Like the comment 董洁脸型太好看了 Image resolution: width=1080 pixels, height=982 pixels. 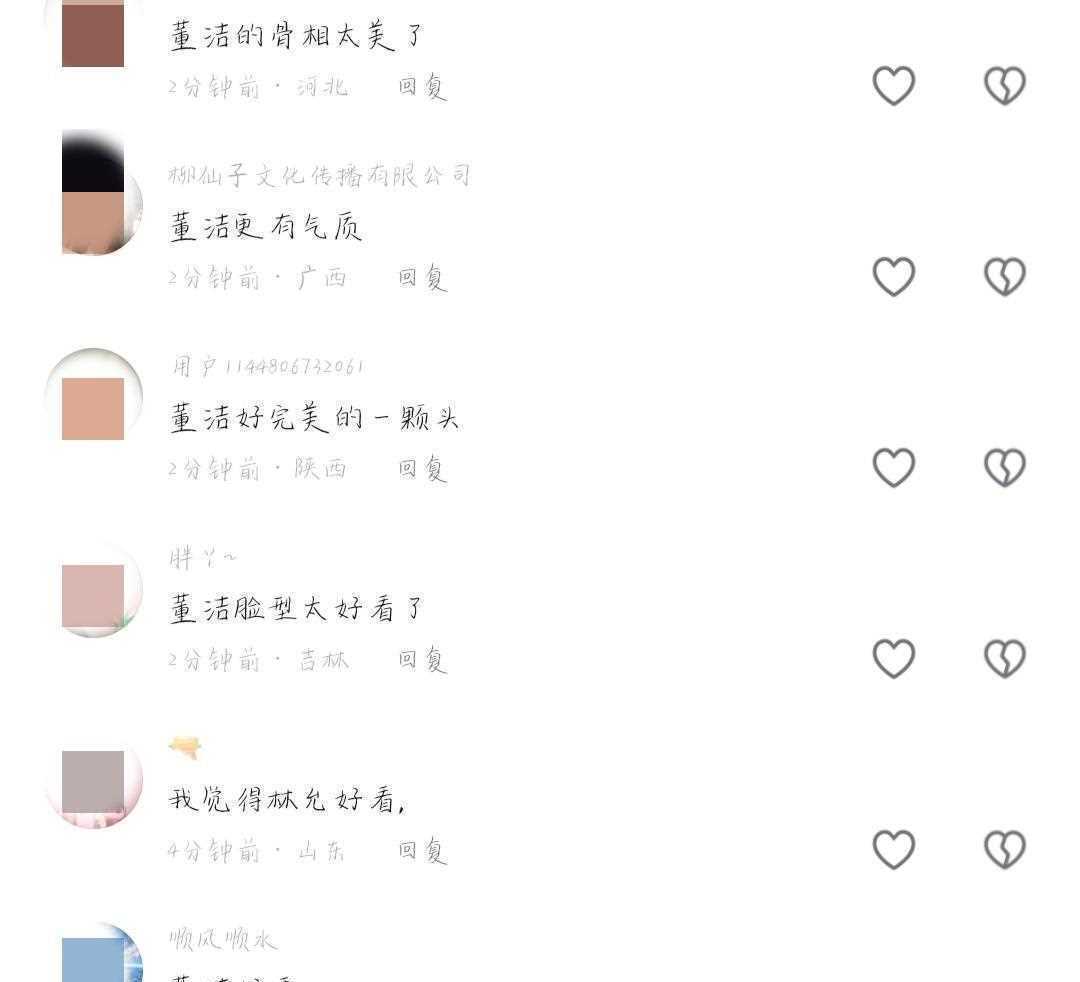click(894, 659)
